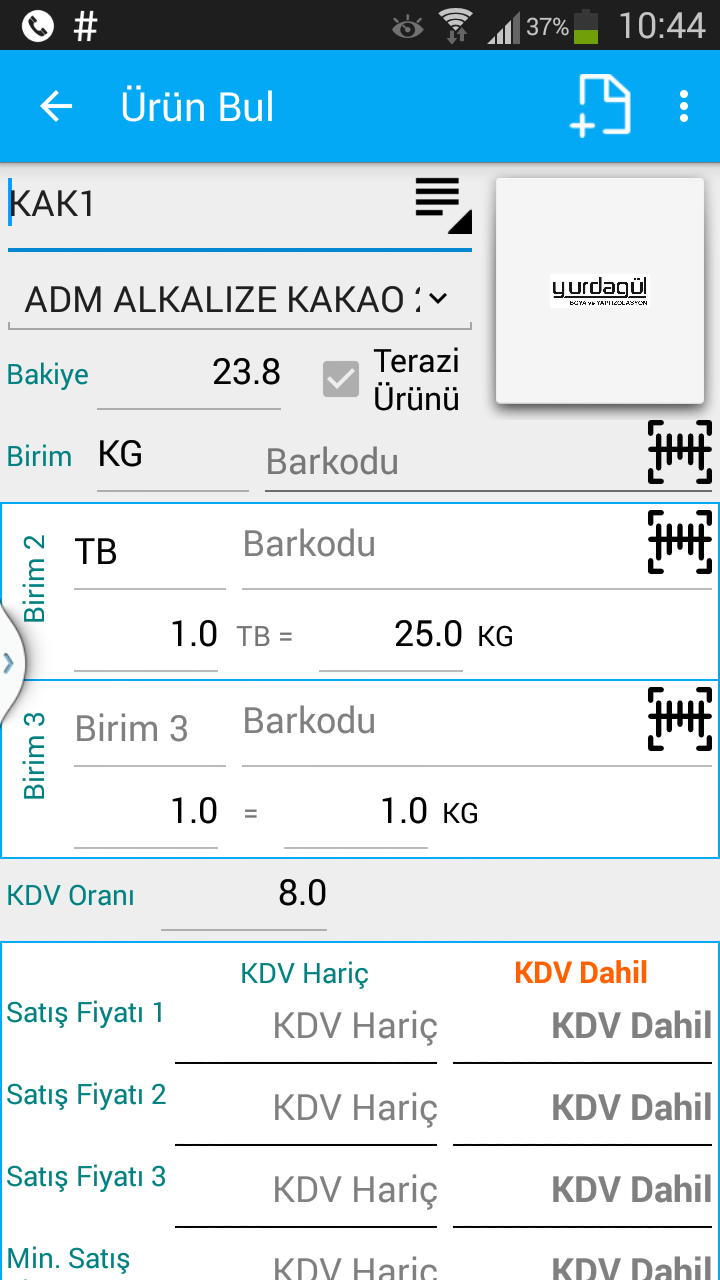Open the Yurdagül product image tile

(600, 291)
